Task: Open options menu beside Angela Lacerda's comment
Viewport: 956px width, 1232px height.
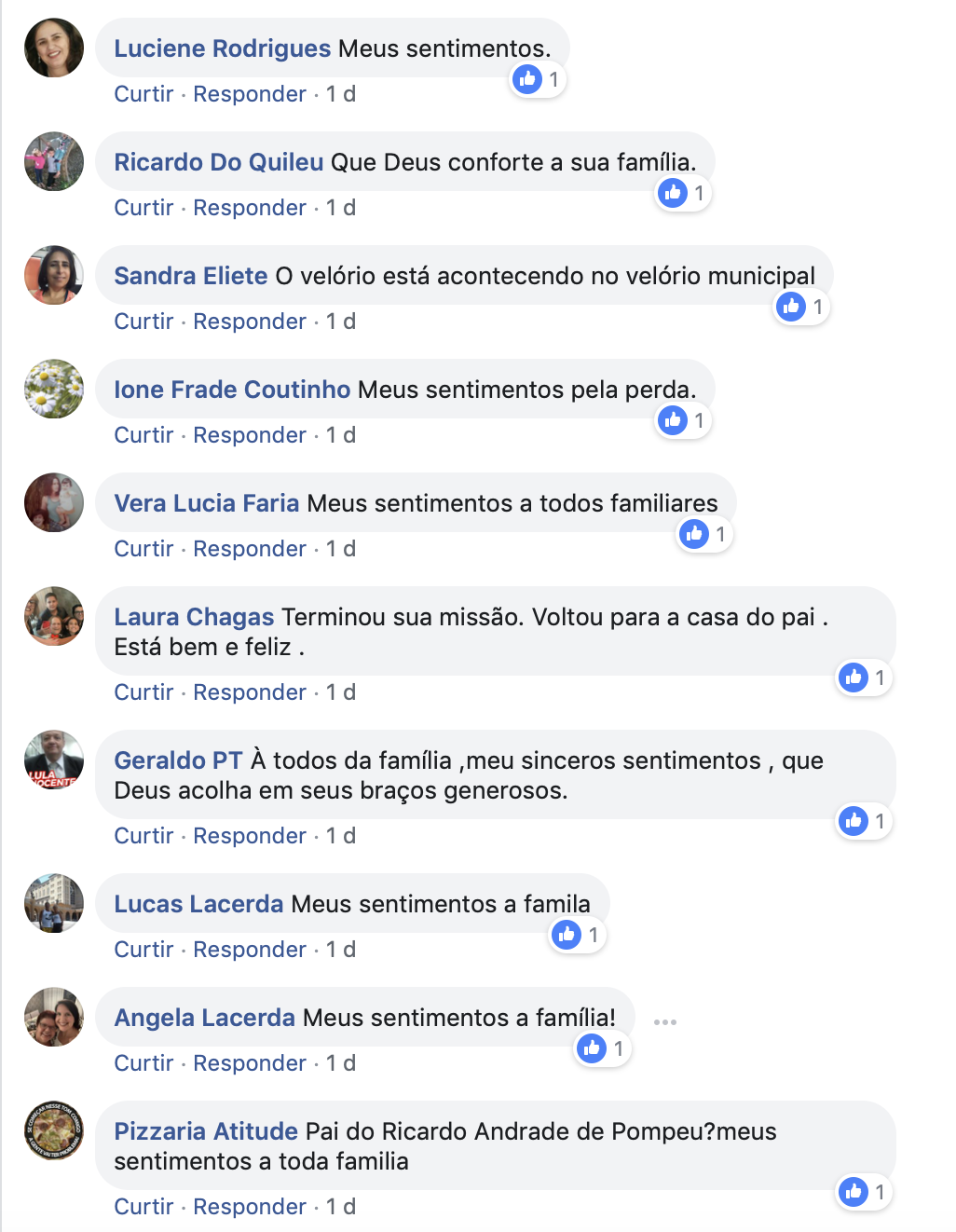Action: tap(665, 1022)
